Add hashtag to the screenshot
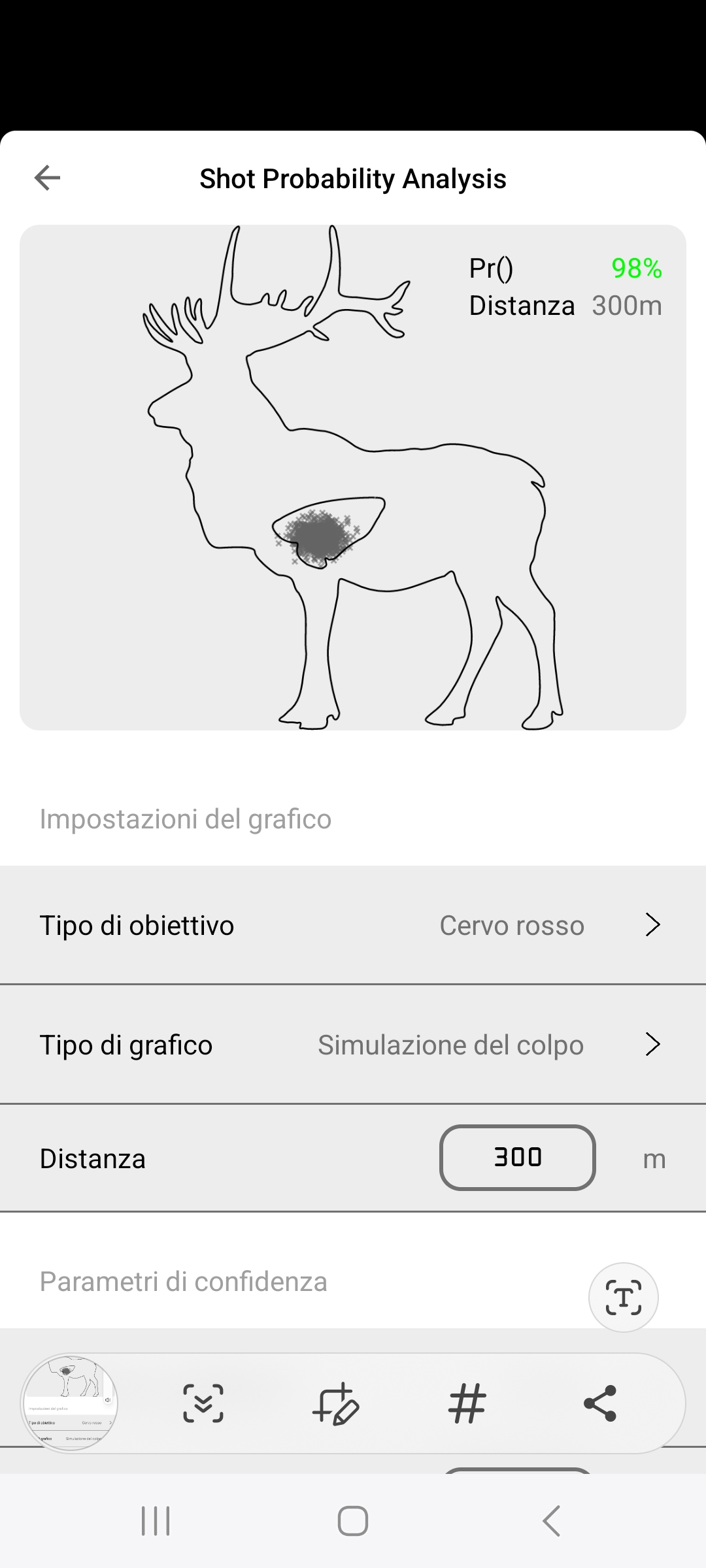Viewport: 706px width, 1568px height. 467,1403
